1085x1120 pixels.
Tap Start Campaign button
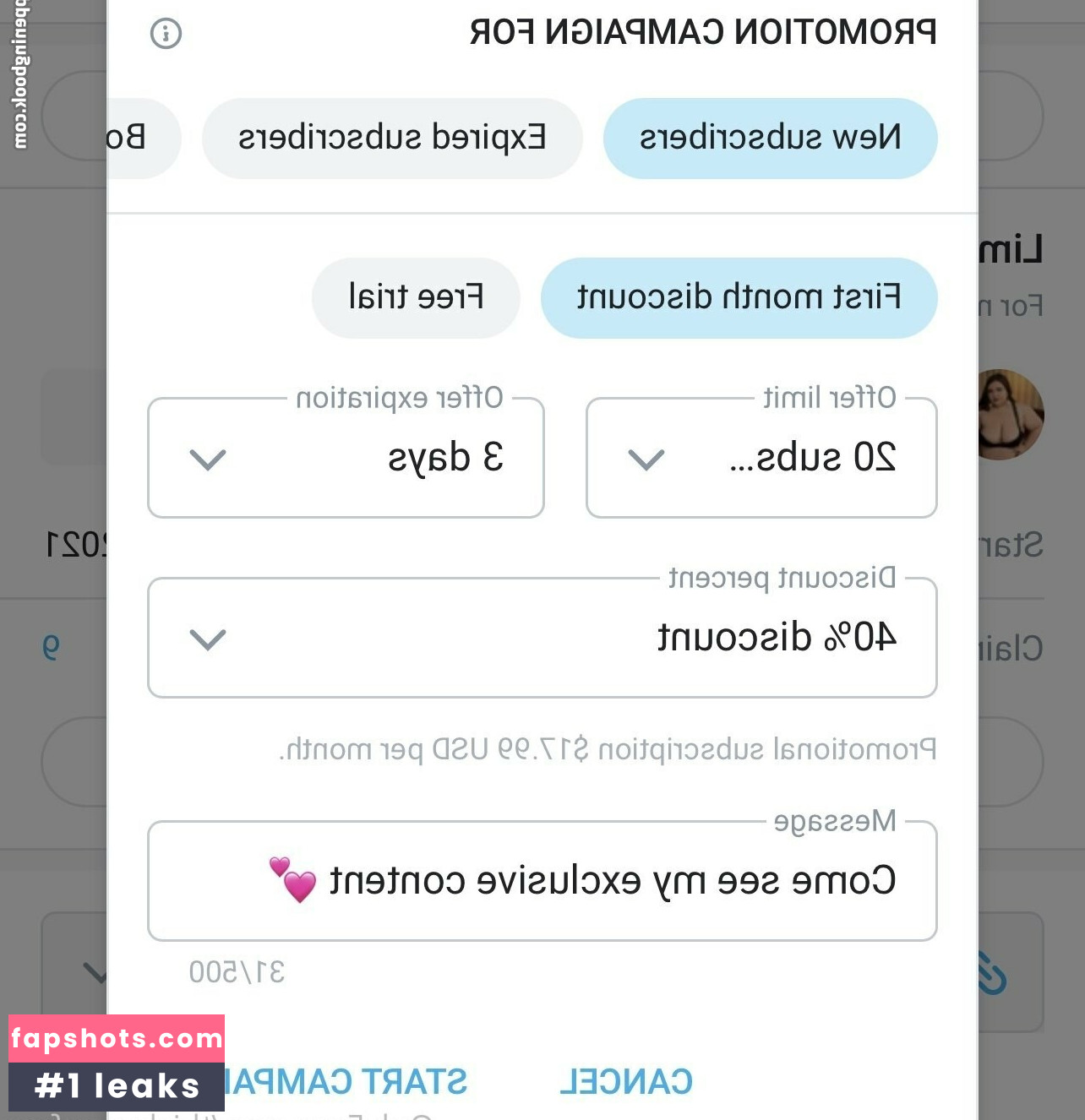click(x=348, y=1082)
